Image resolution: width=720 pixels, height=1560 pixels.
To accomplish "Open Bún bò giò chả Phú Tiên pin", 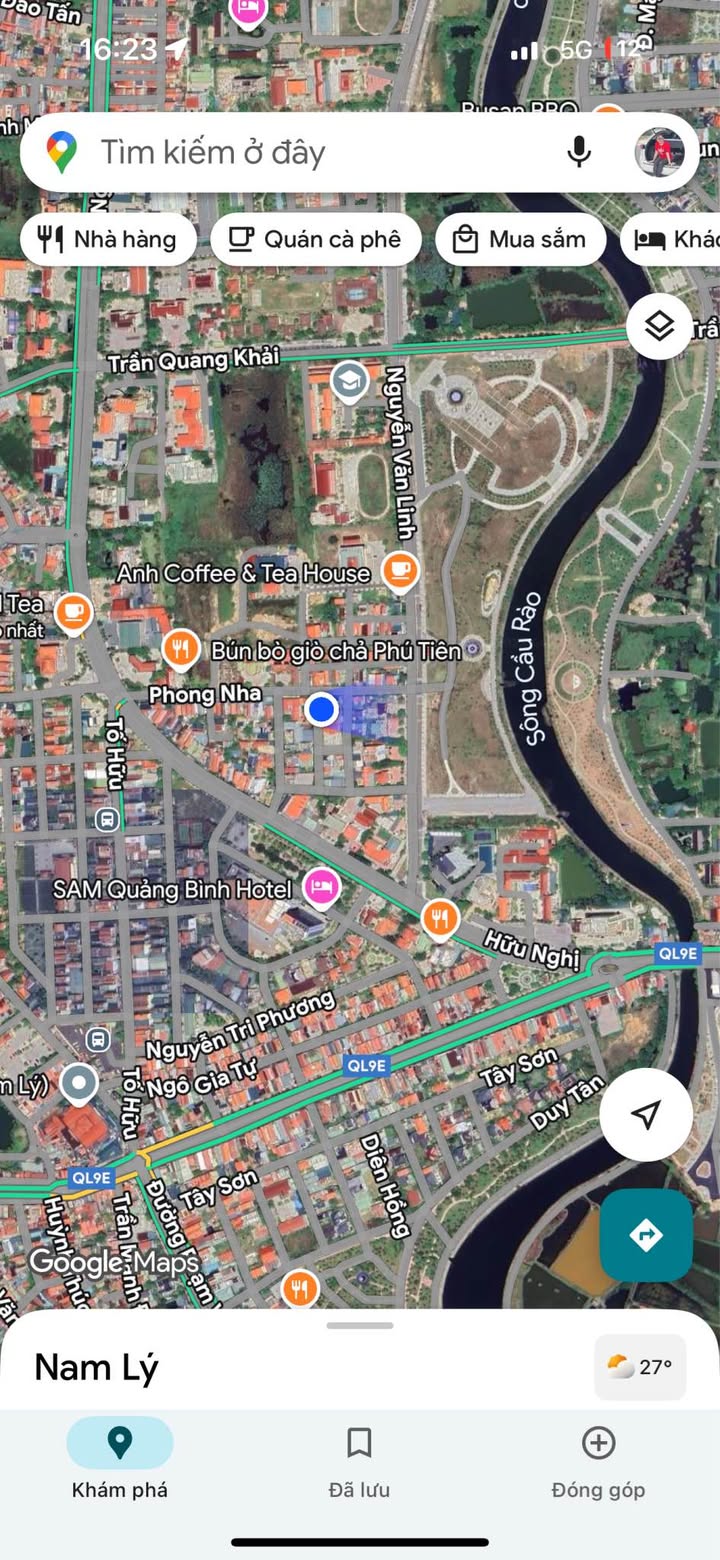I will click(x=180, y=650).
